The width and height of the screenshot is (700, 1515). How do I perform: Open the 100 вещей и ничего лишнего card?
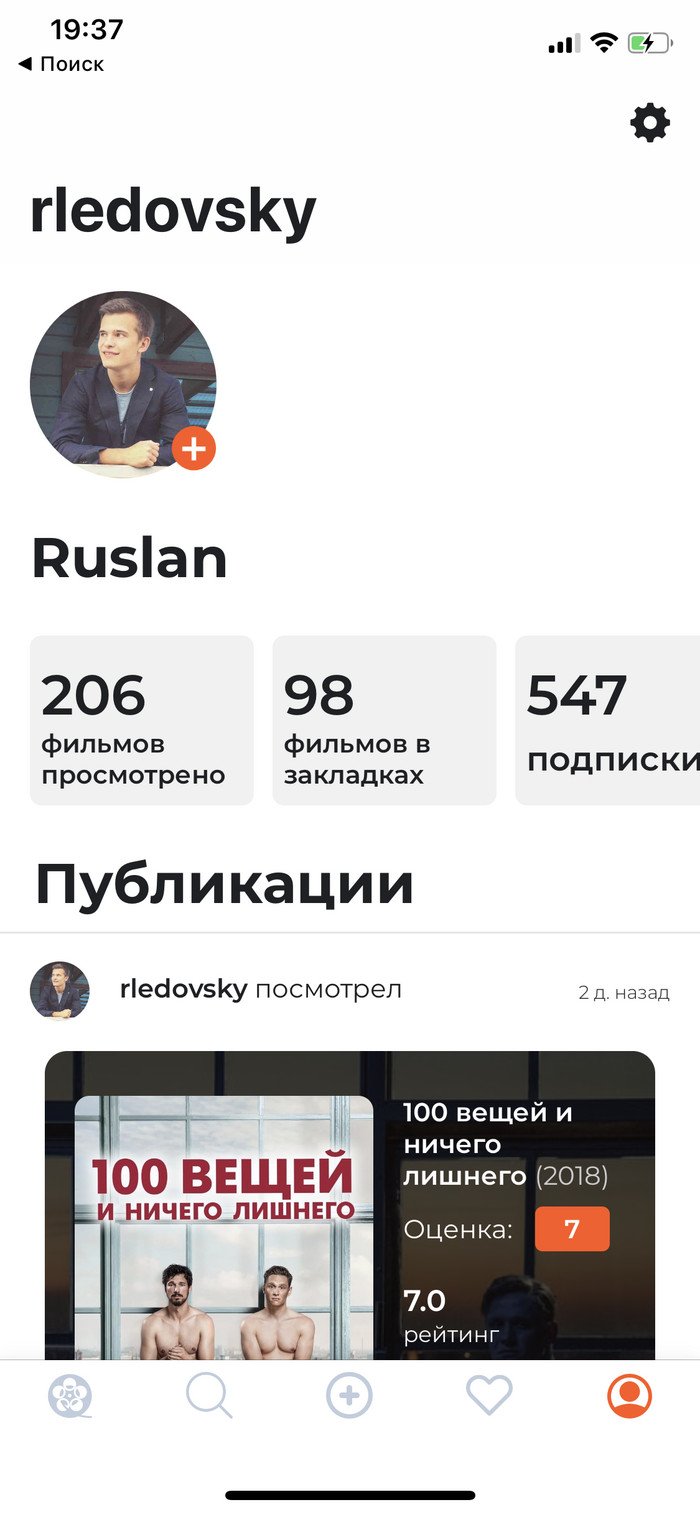(350, 1205)
